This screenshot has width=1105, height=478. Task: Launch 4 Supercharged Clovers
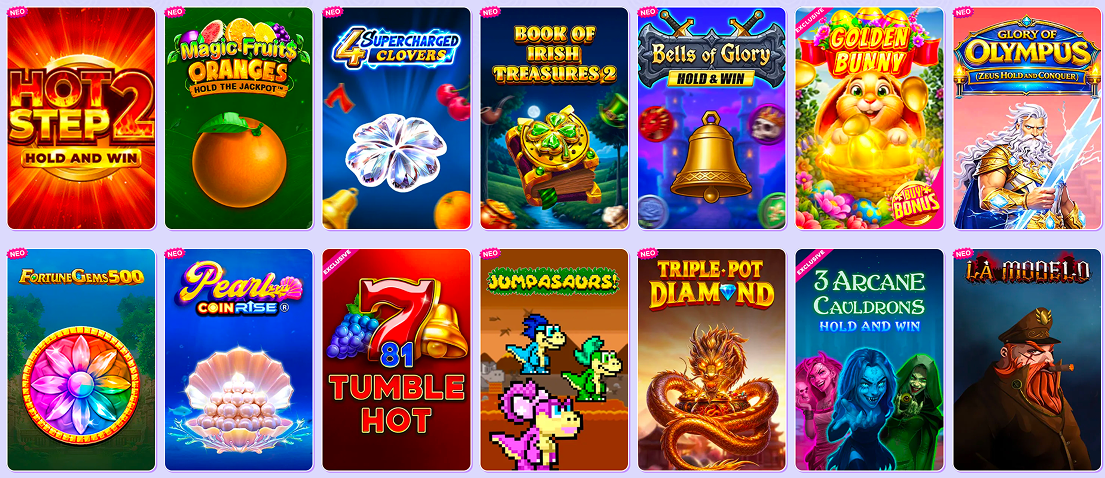[396, 119]
